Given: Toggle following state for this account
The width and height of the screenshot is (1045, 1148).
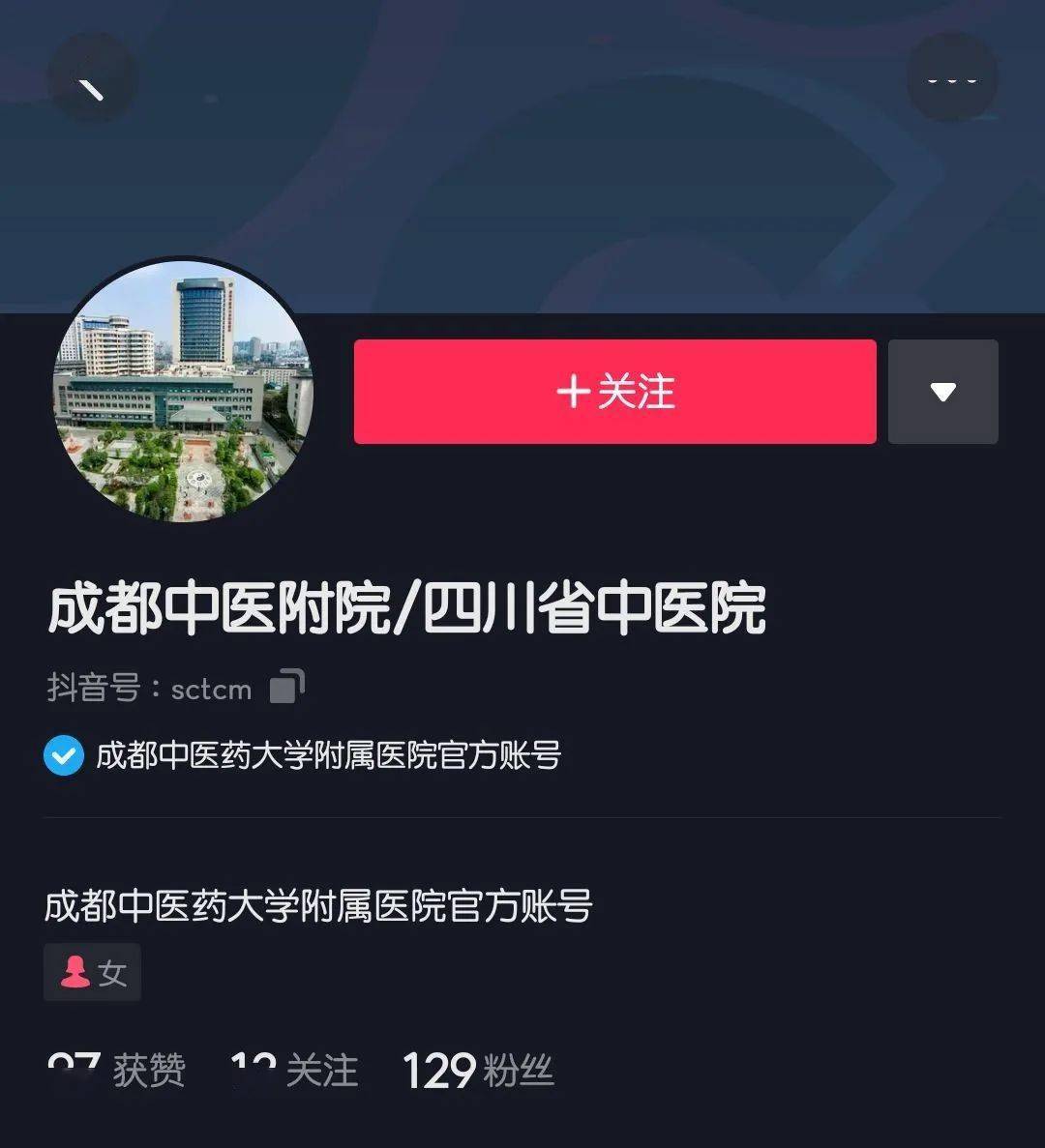Looking at the screenshot, I should (615, 392).
